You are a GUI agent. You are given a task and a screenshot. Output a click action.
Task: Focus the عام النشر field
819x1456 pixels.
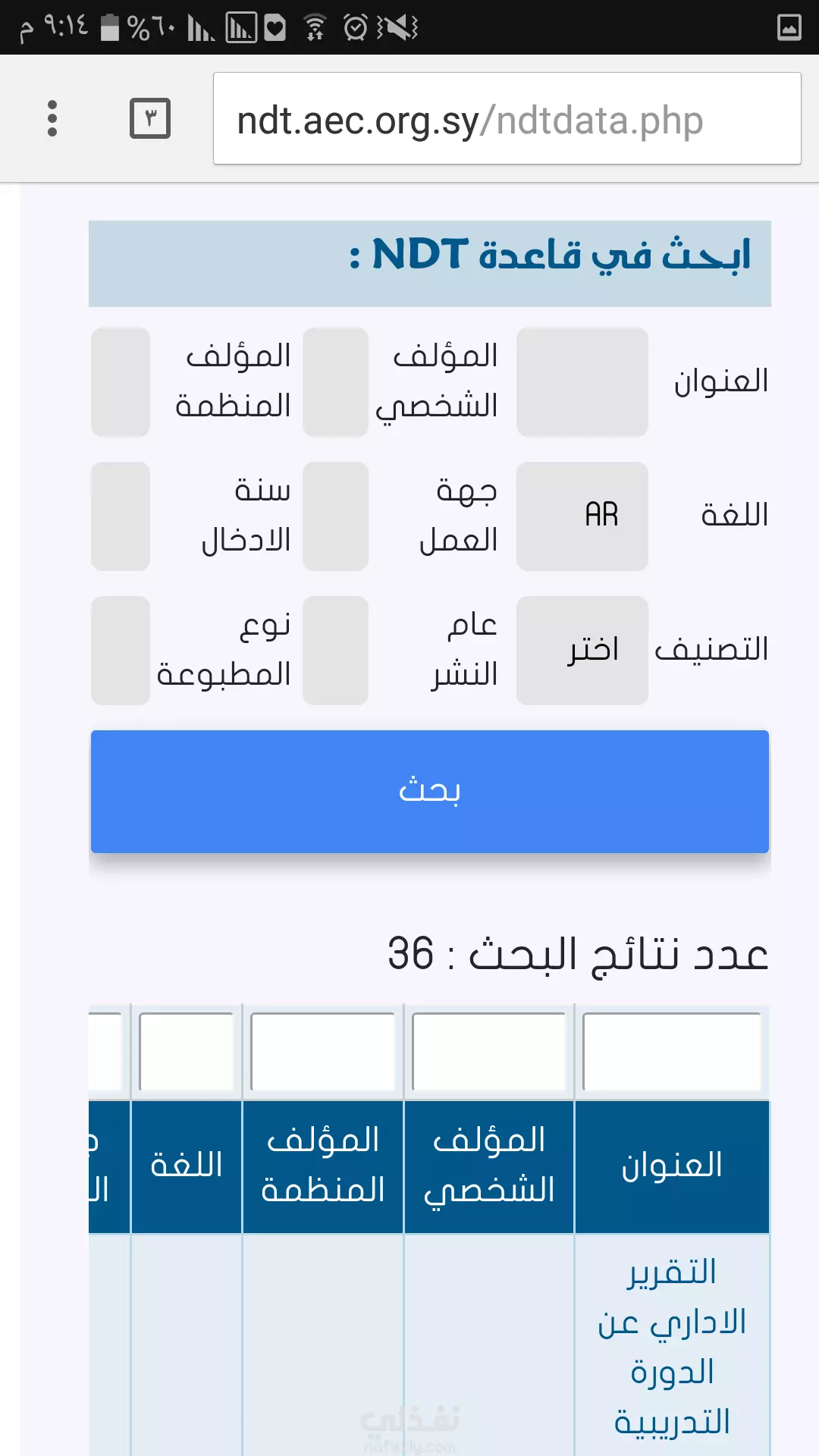point(336,651)
